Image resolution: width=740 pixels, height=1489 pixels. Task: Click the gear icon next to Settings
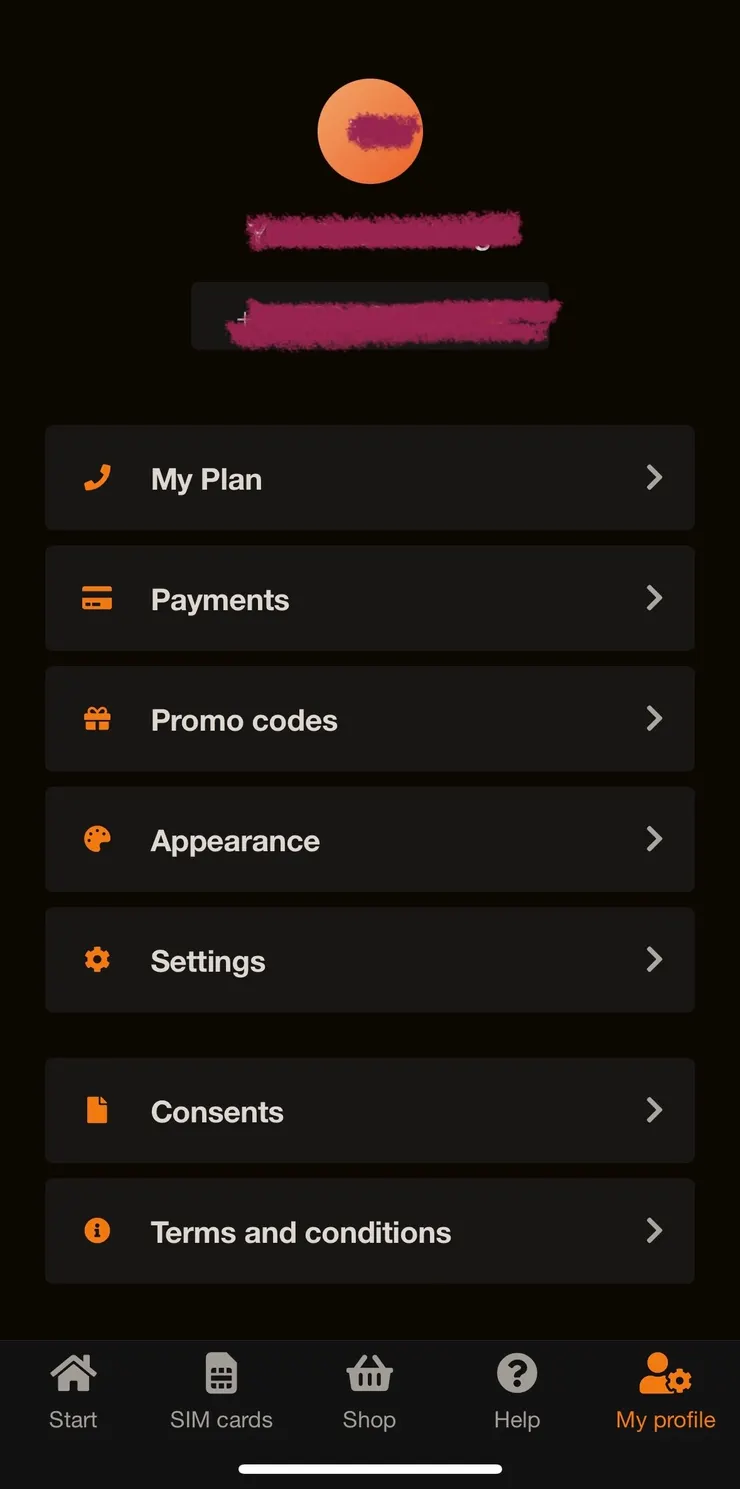(95, 960)
